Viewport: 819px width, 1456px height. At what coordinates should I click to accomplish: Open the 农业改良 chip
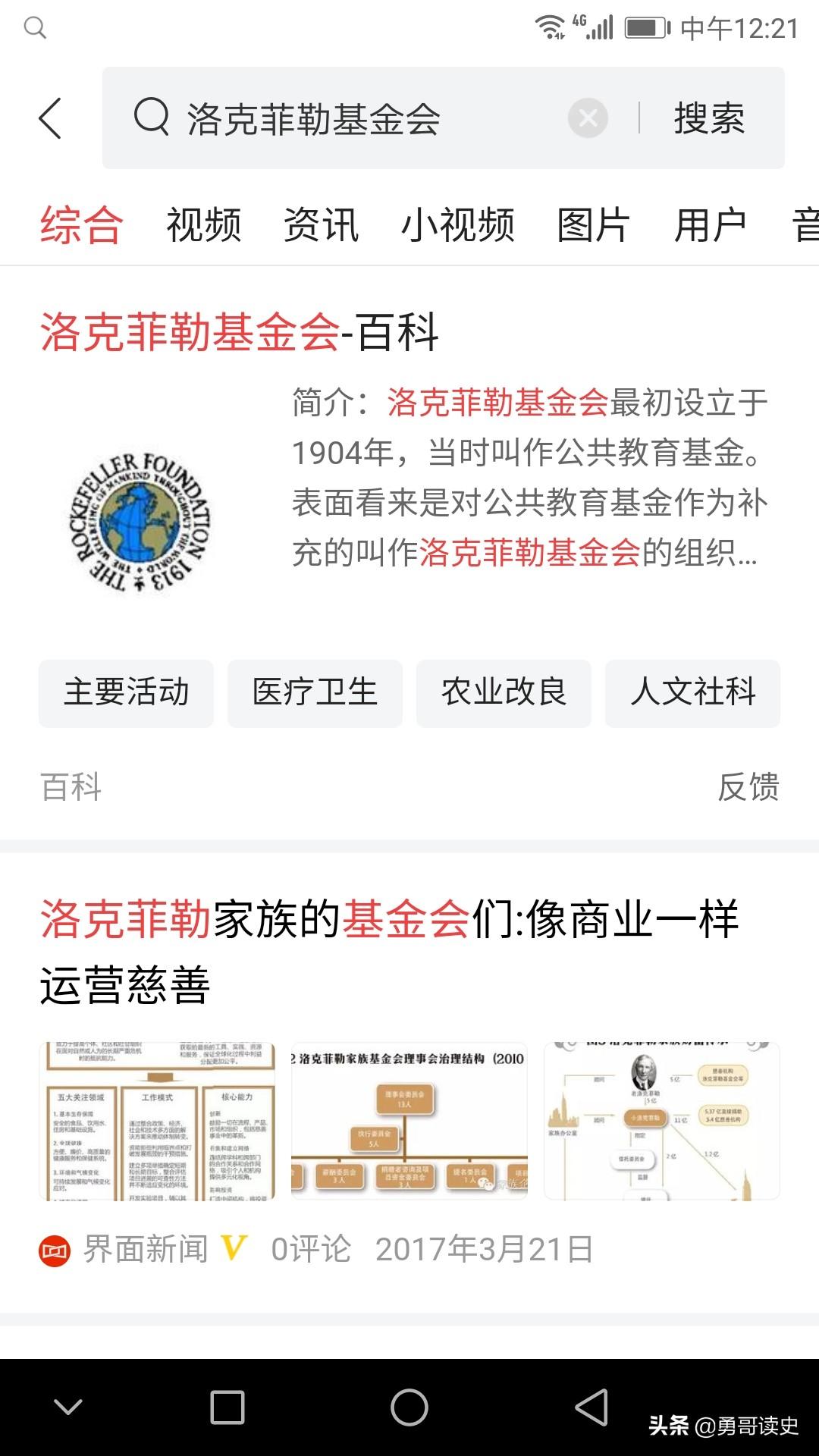coord(504,693)
